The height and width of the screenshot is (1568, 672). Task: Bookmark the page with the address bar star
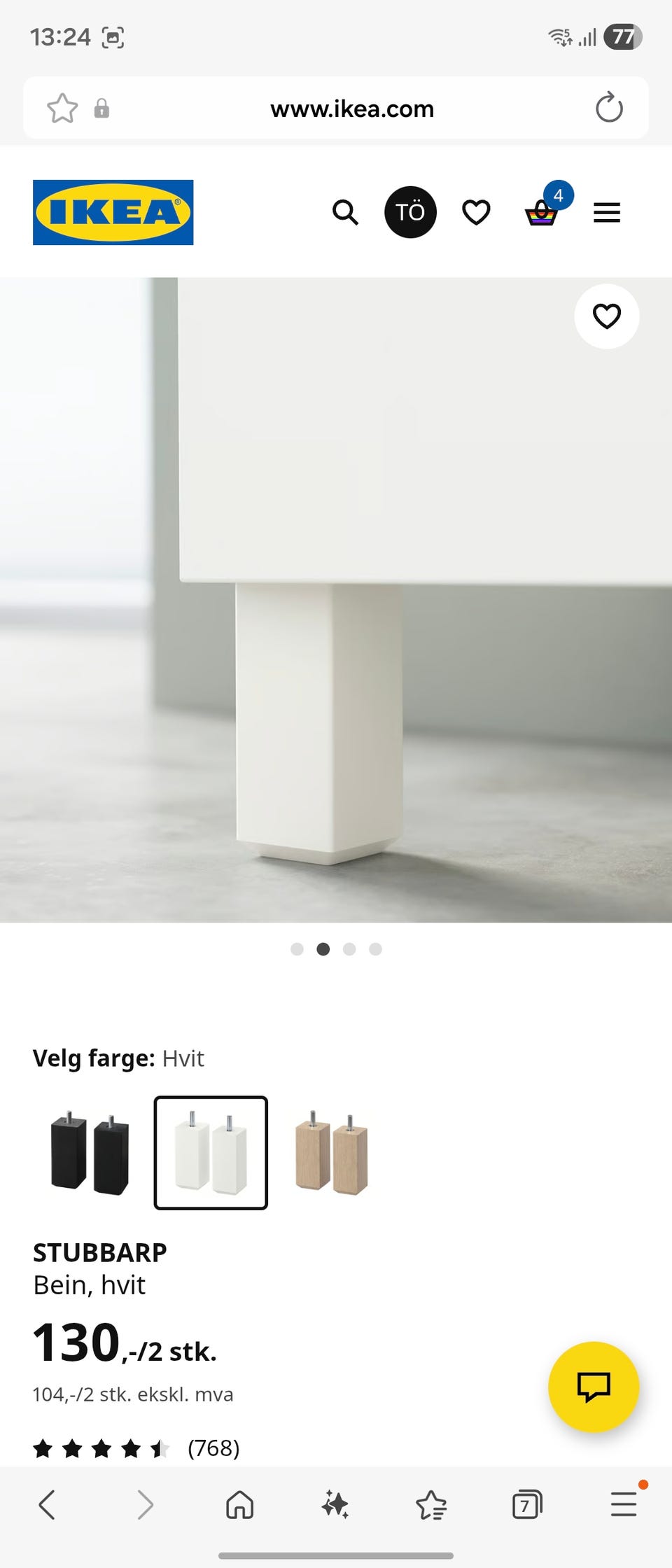tap(64, 108)
